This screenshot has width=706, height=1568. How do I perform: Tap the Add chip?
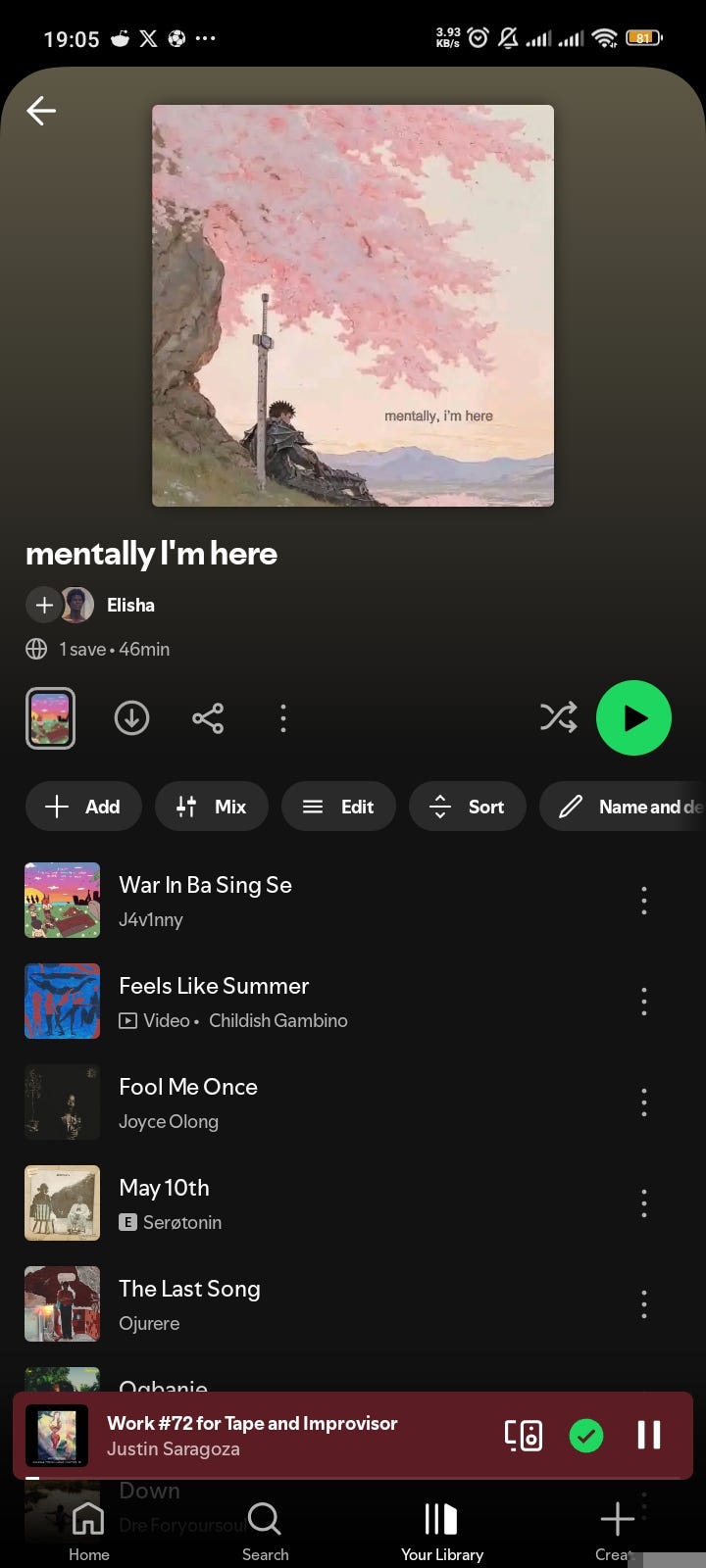click(x=83, y=807)
